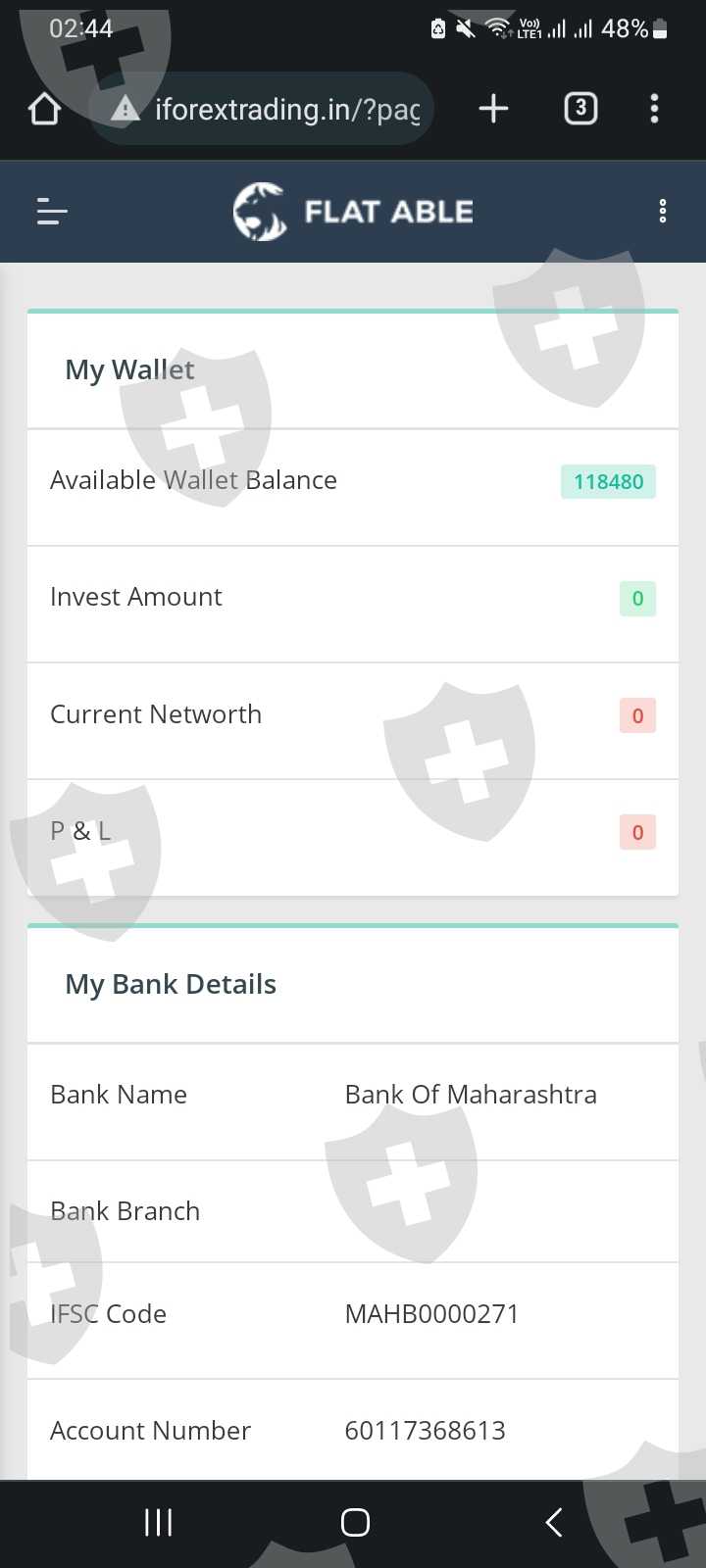
Task: Open recent apps from navigation bar
Action: pos(158,1522)
